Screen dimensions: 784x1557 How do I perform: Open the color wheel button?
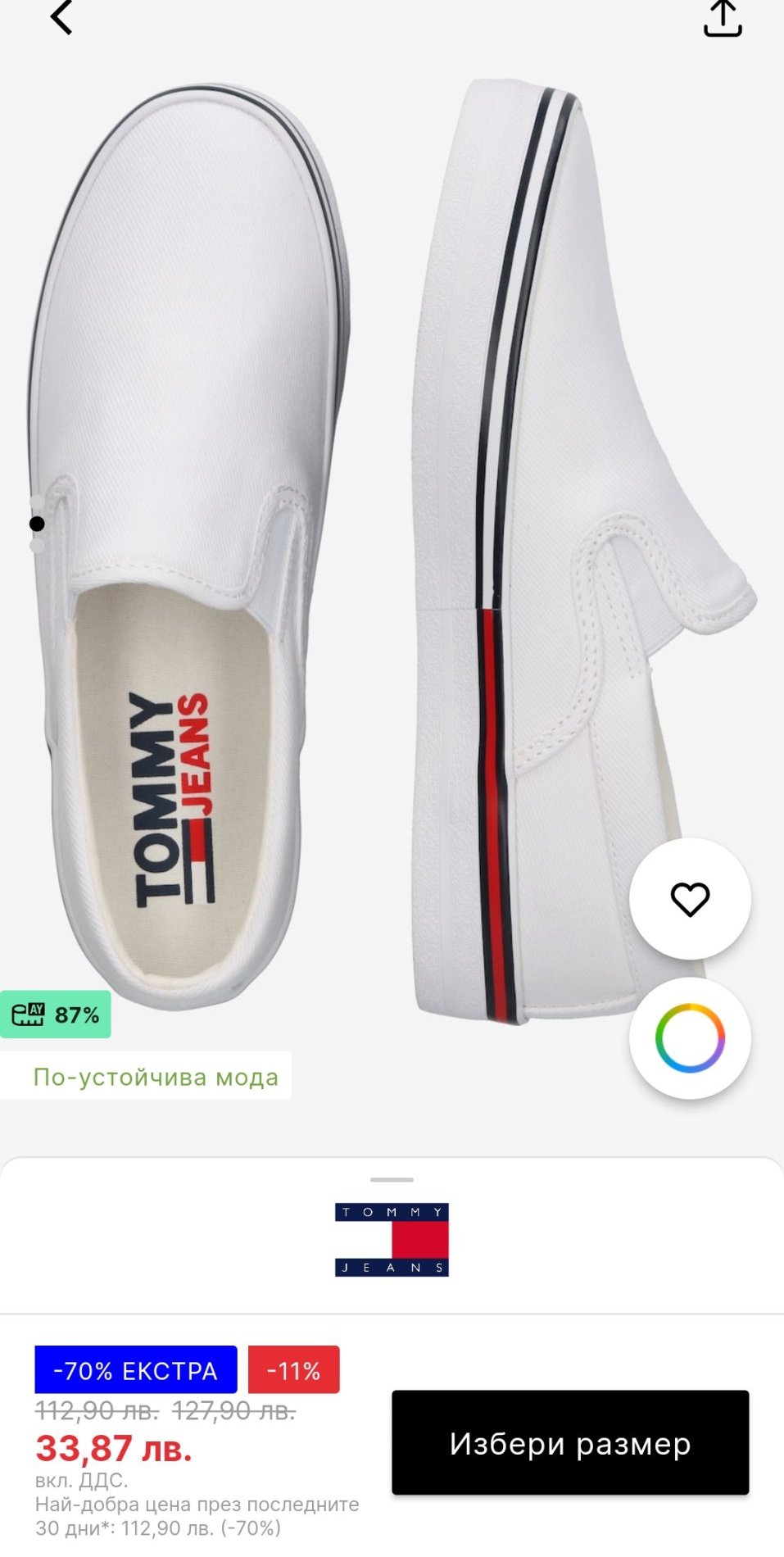690,1038
